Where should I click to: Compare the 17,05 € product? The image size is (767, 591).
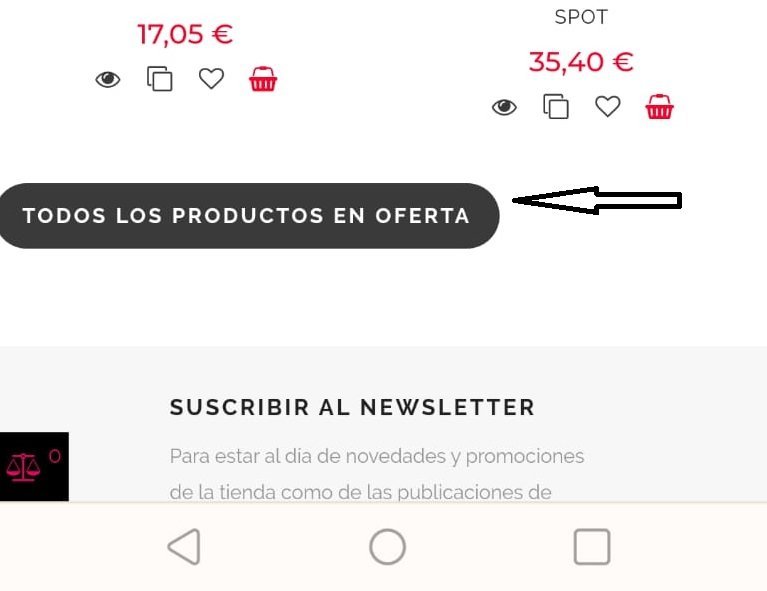(x=160, y=79)
